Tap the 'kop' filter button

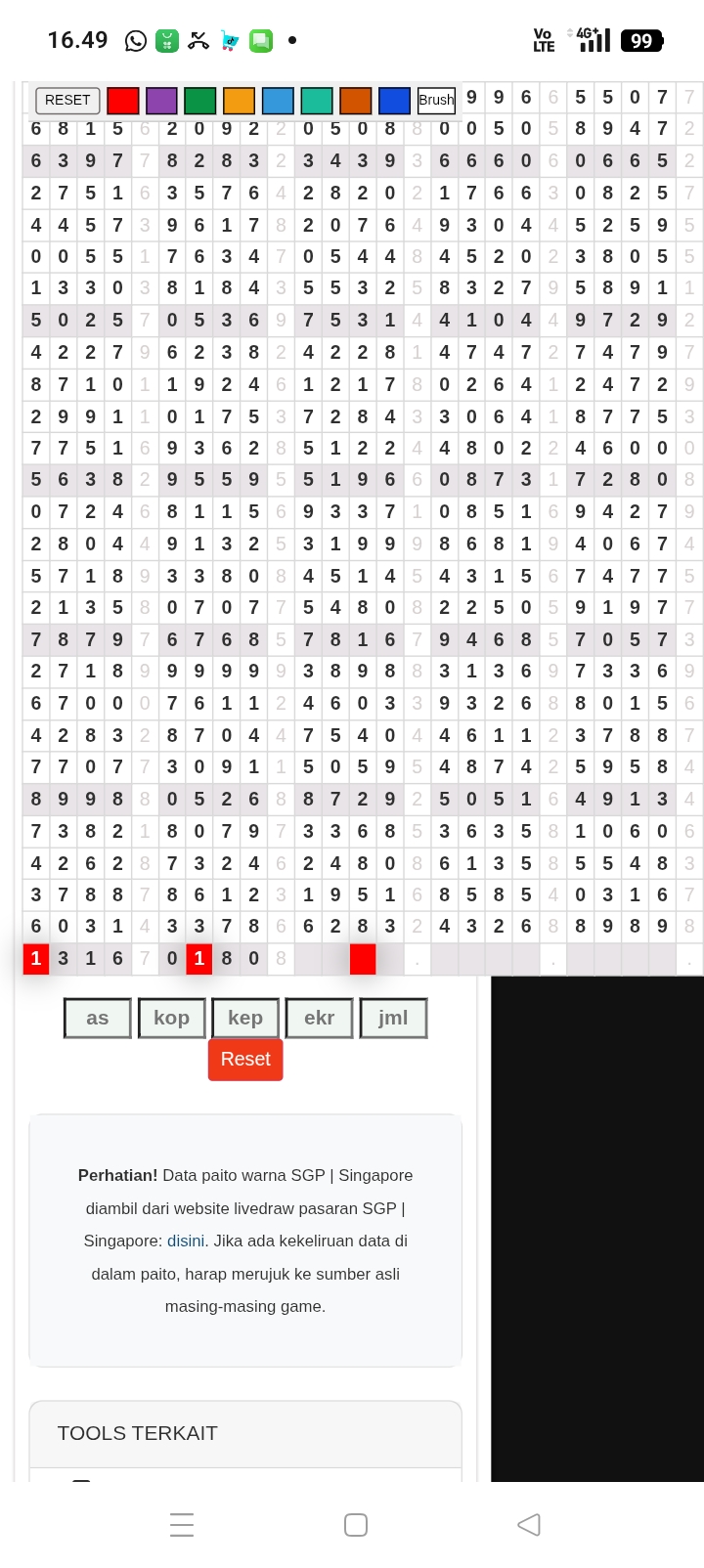pyautogui.click(x=171, y=1018)
